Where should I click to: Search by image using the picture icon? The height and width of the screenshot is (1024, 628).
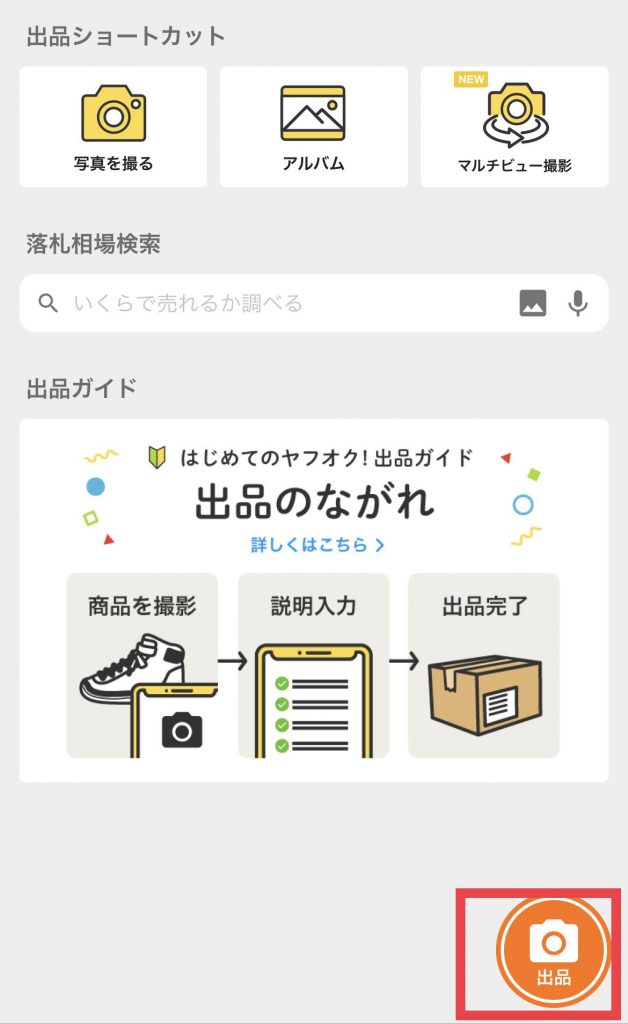tap(533, 303)
